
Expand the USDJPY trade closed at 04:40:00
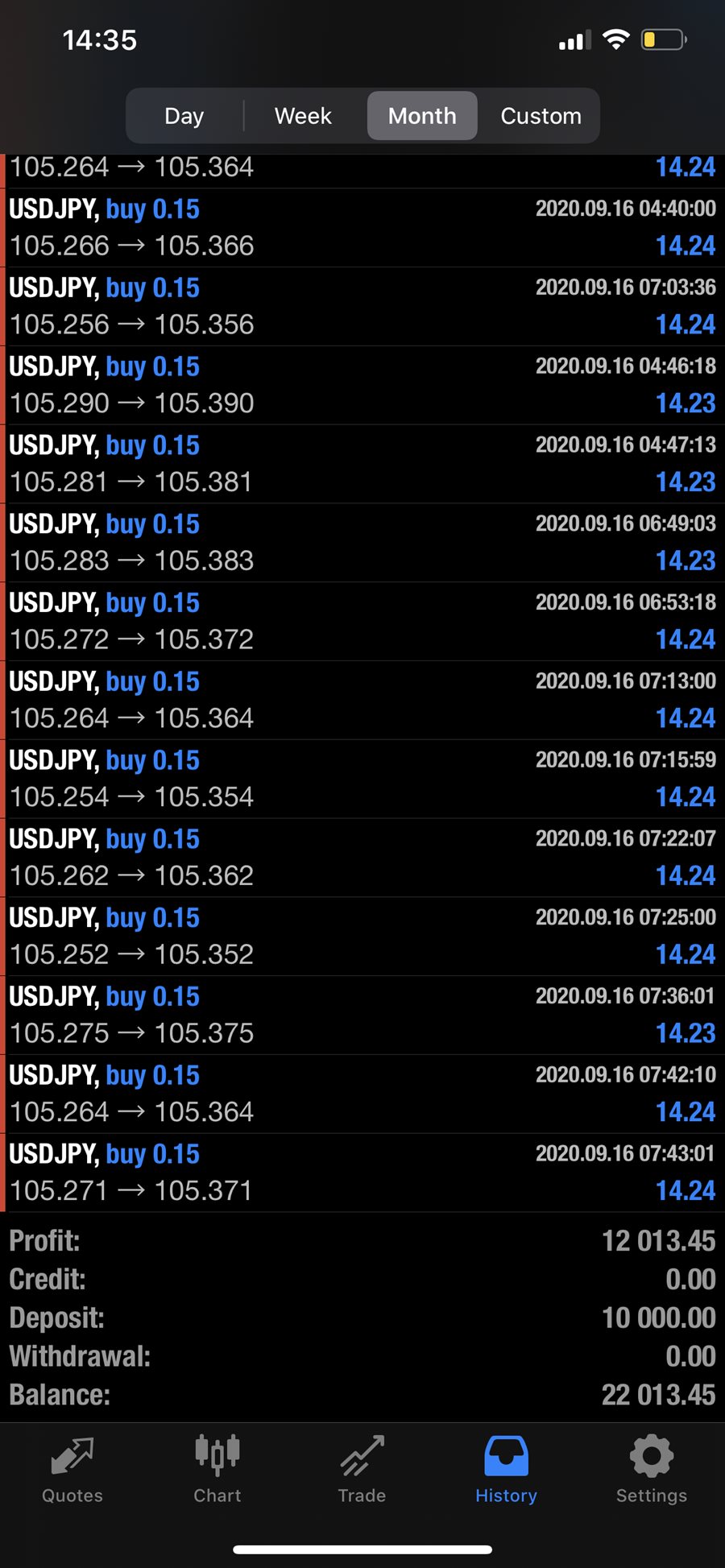point(362,228)
